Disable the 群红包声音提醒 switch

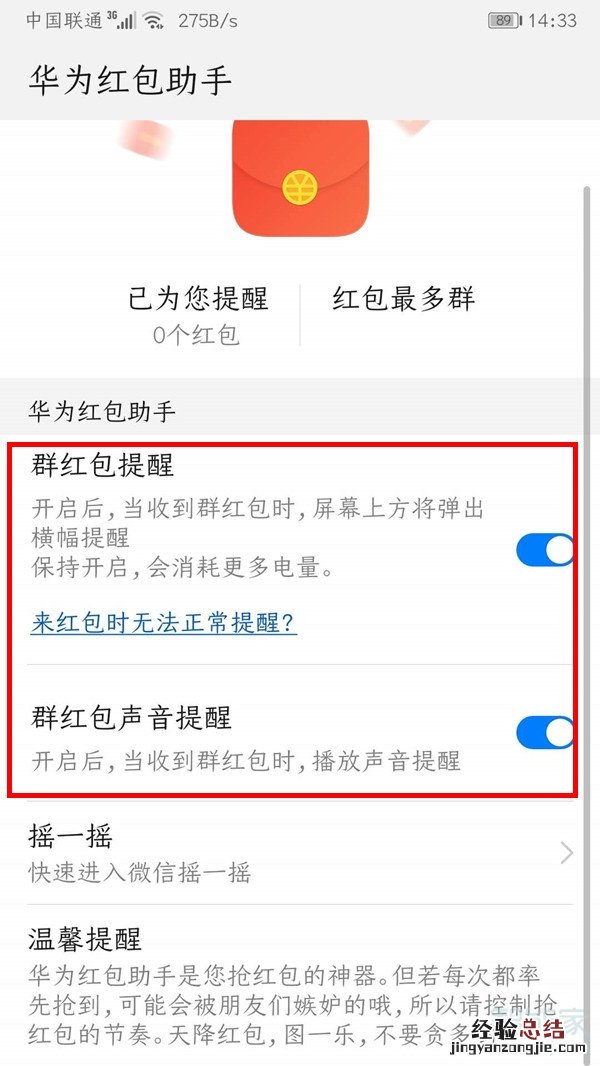click(x=545, y=732)
